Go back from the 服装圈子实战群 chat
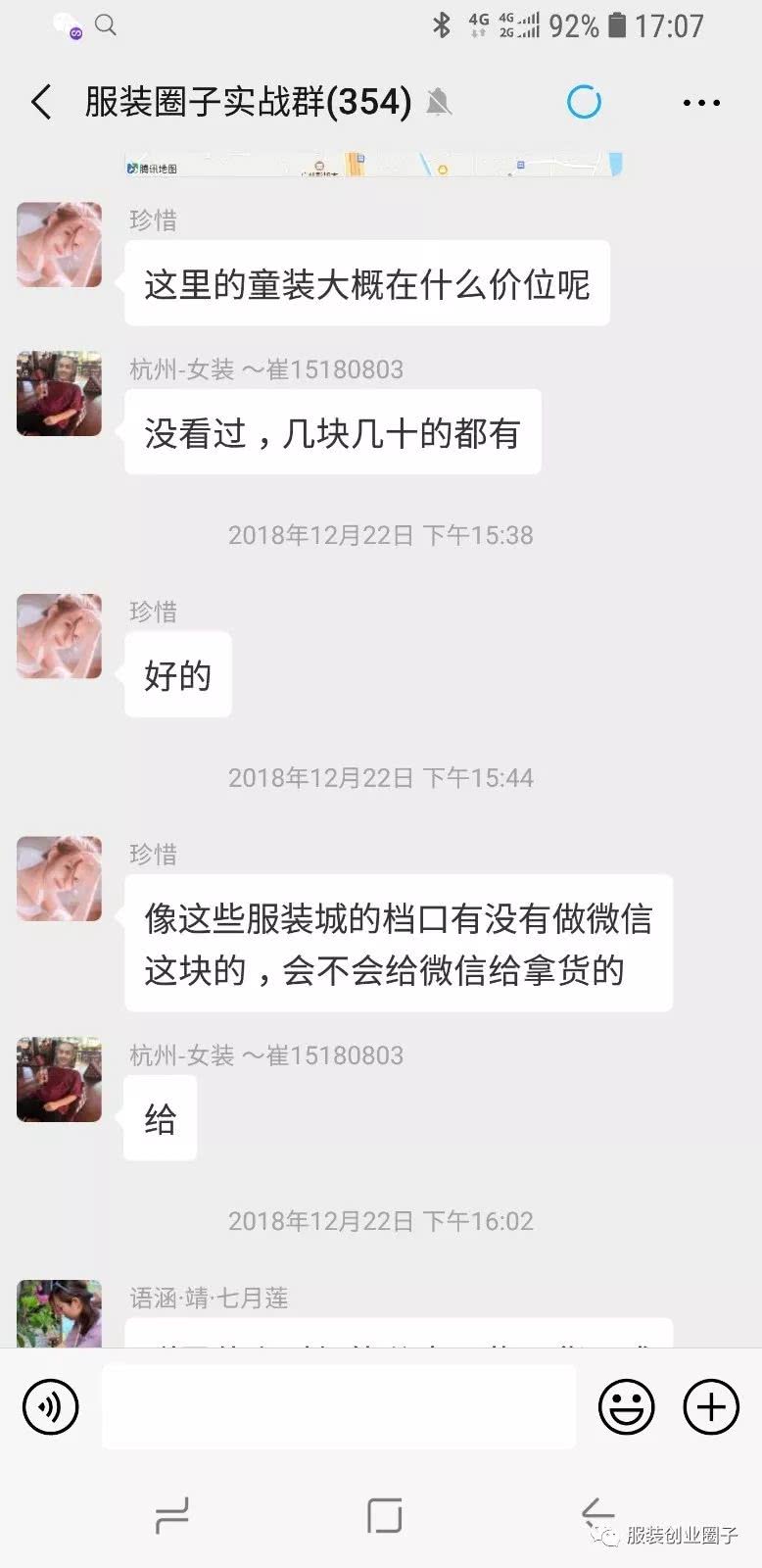Viewport: 762px width, 1568px height. 41,102
